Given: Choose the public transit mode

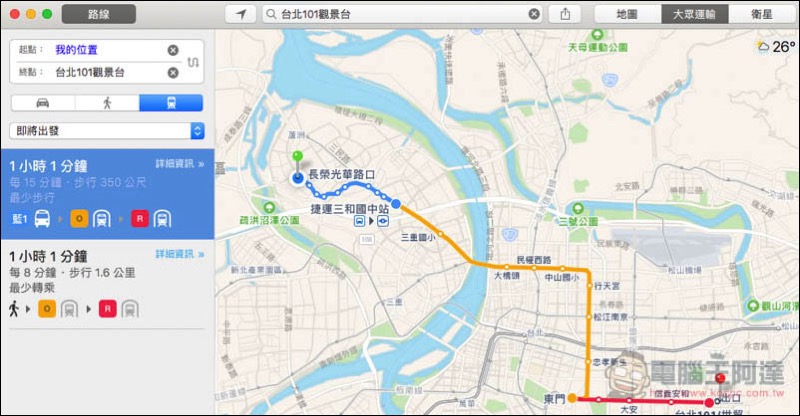Looking at the screenshot, I should [x=171, y=102].
